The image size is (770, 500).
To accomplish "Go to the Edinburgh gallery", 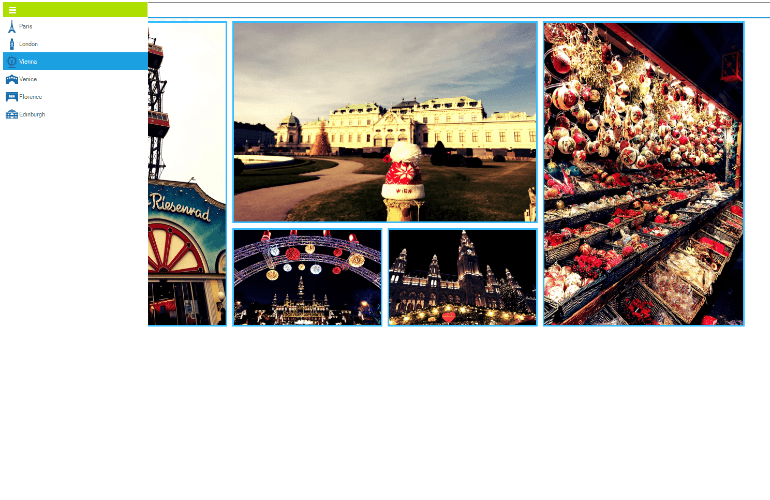I will tap(32, 115).
